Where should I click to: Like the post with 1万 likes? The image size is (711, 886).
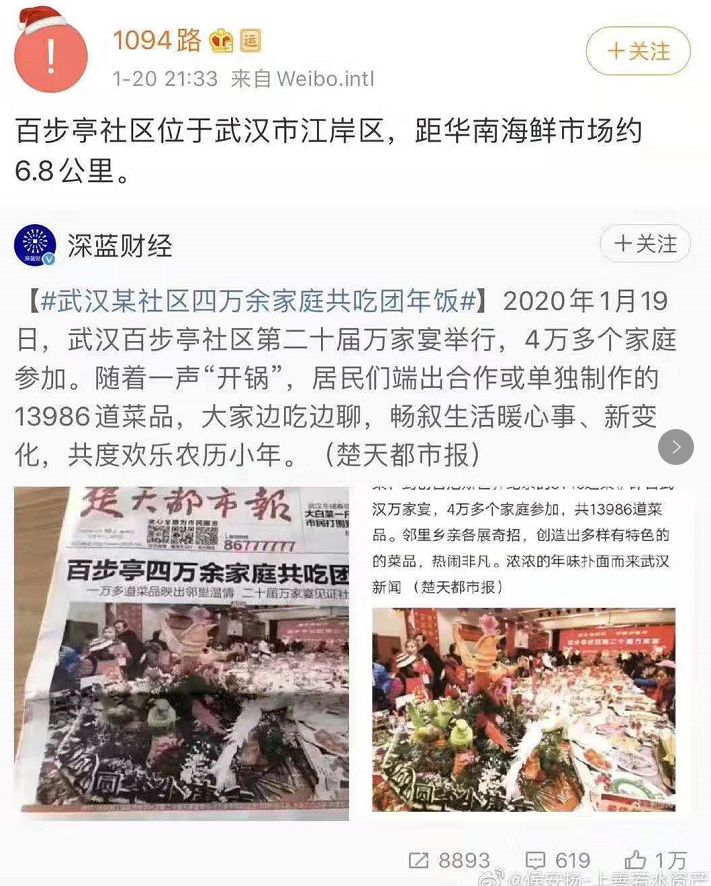(656, 860)
